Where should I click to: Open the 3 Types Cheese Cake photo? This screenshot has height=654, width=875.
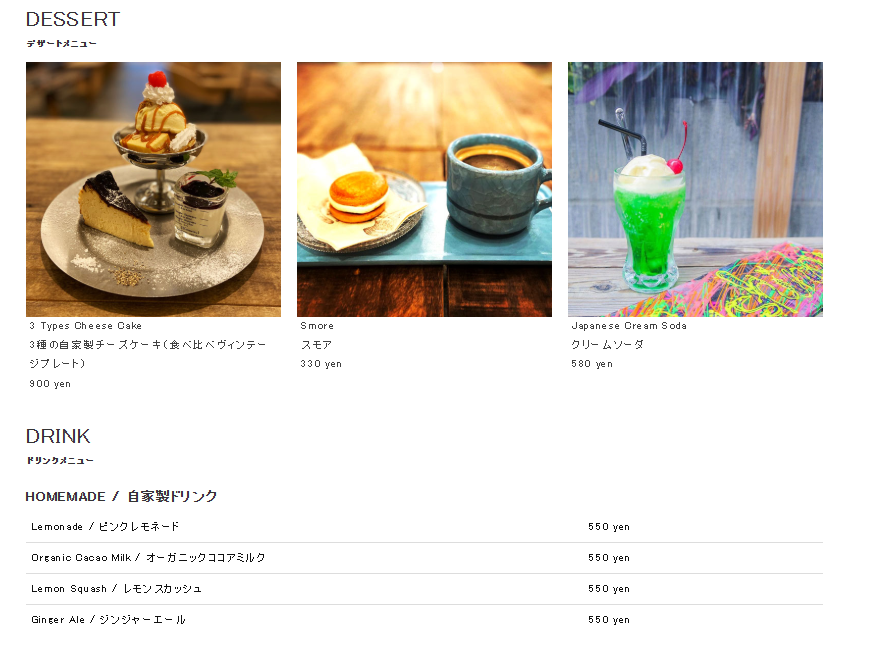coord(153,189)
